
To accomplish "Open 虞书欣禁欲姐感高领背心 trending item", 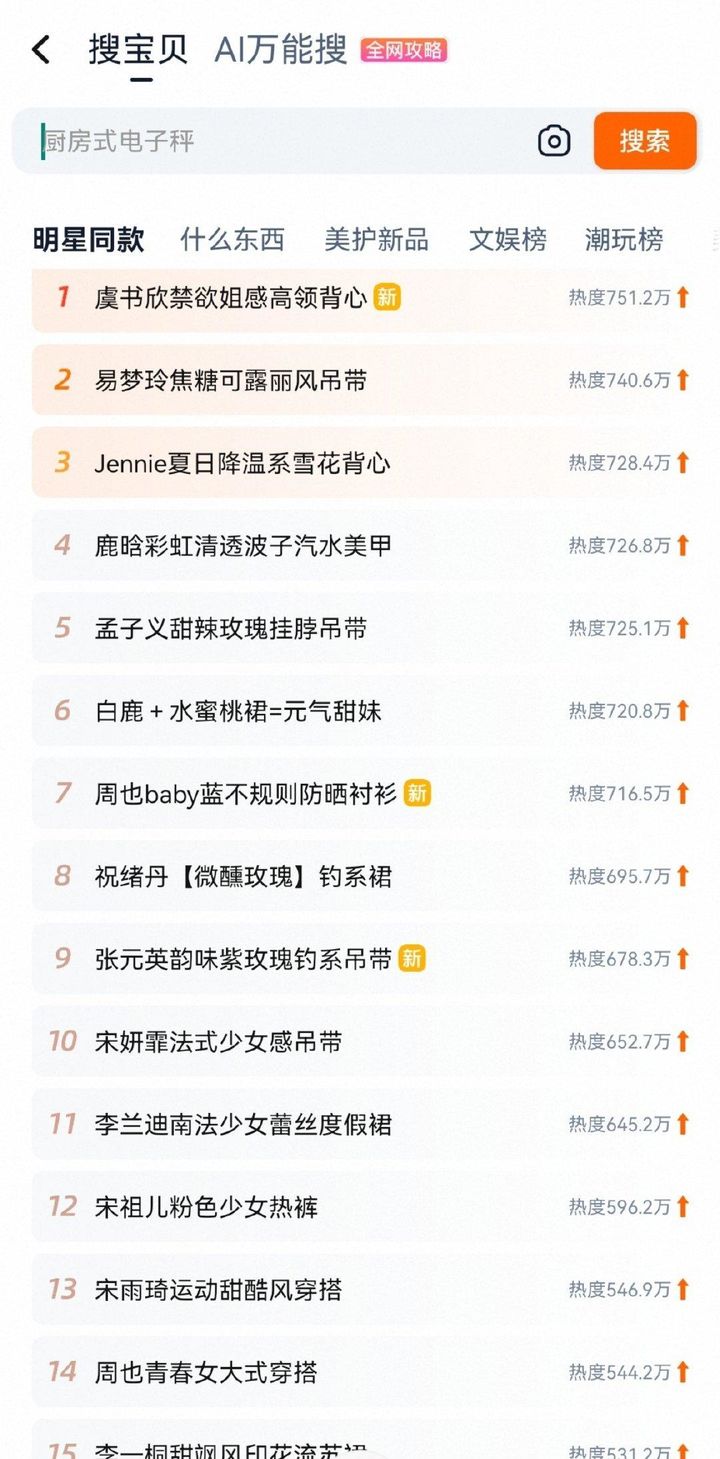I will coord(231,297).
